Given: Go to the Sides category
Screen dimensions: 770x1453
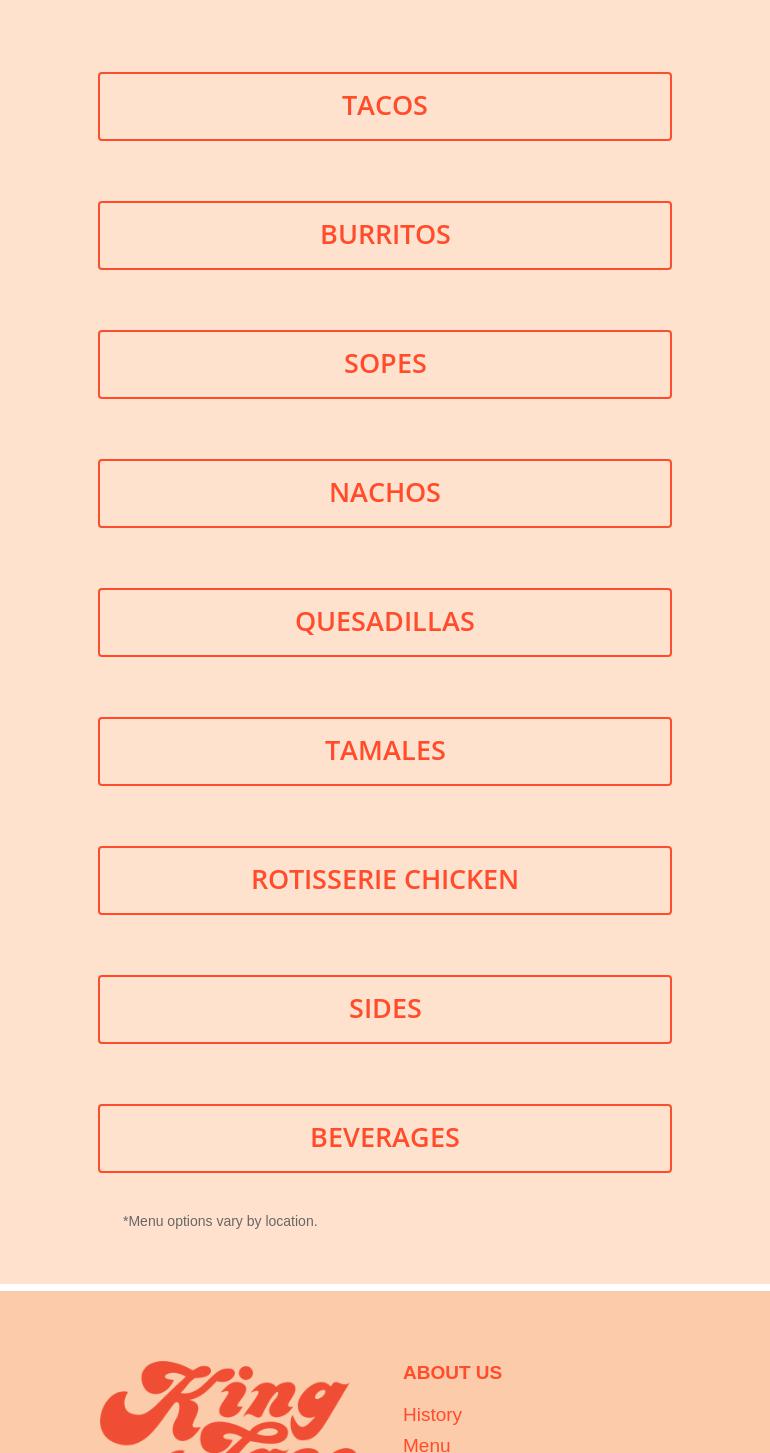Looking at the screenshot, I should [384, 1009].
